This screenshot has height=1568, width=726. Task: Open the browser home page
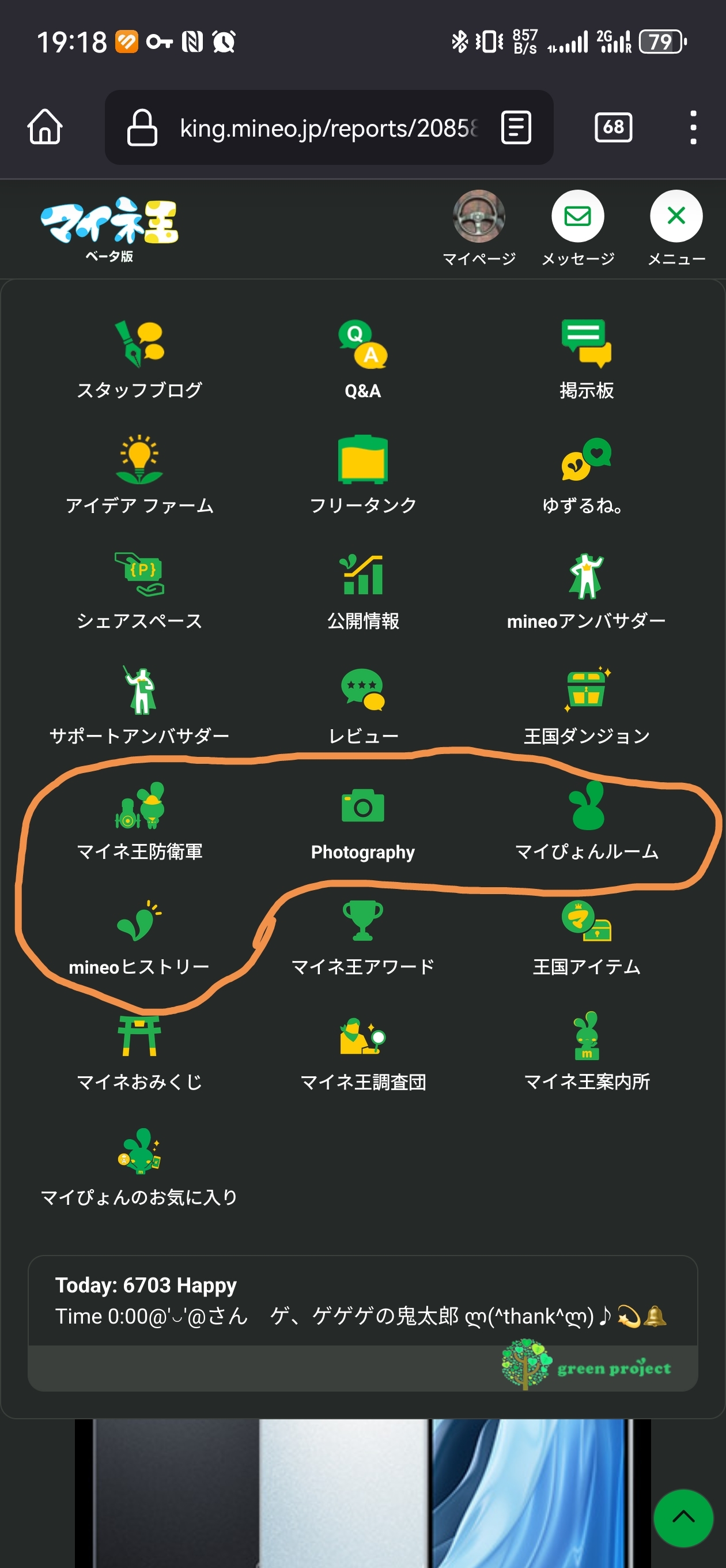45,127
